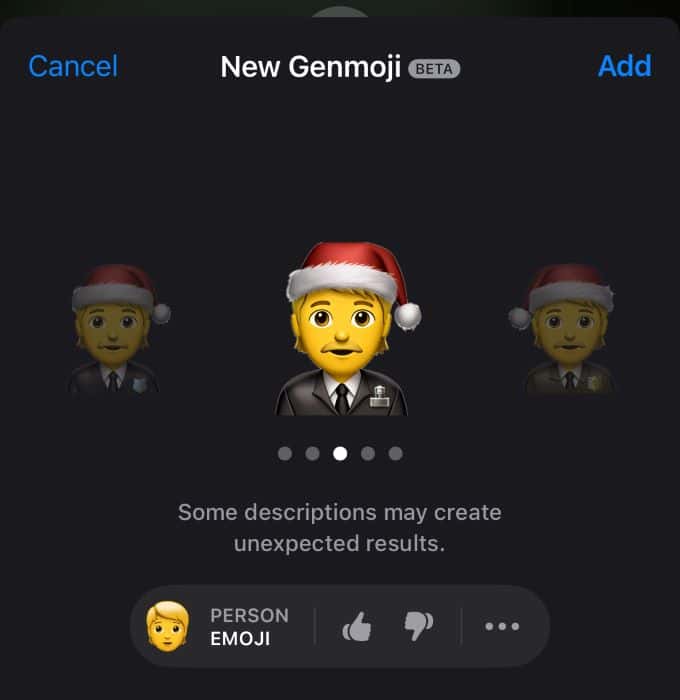Jump to the first page indicator dot
680x700 pixels.
click(285, 453)
